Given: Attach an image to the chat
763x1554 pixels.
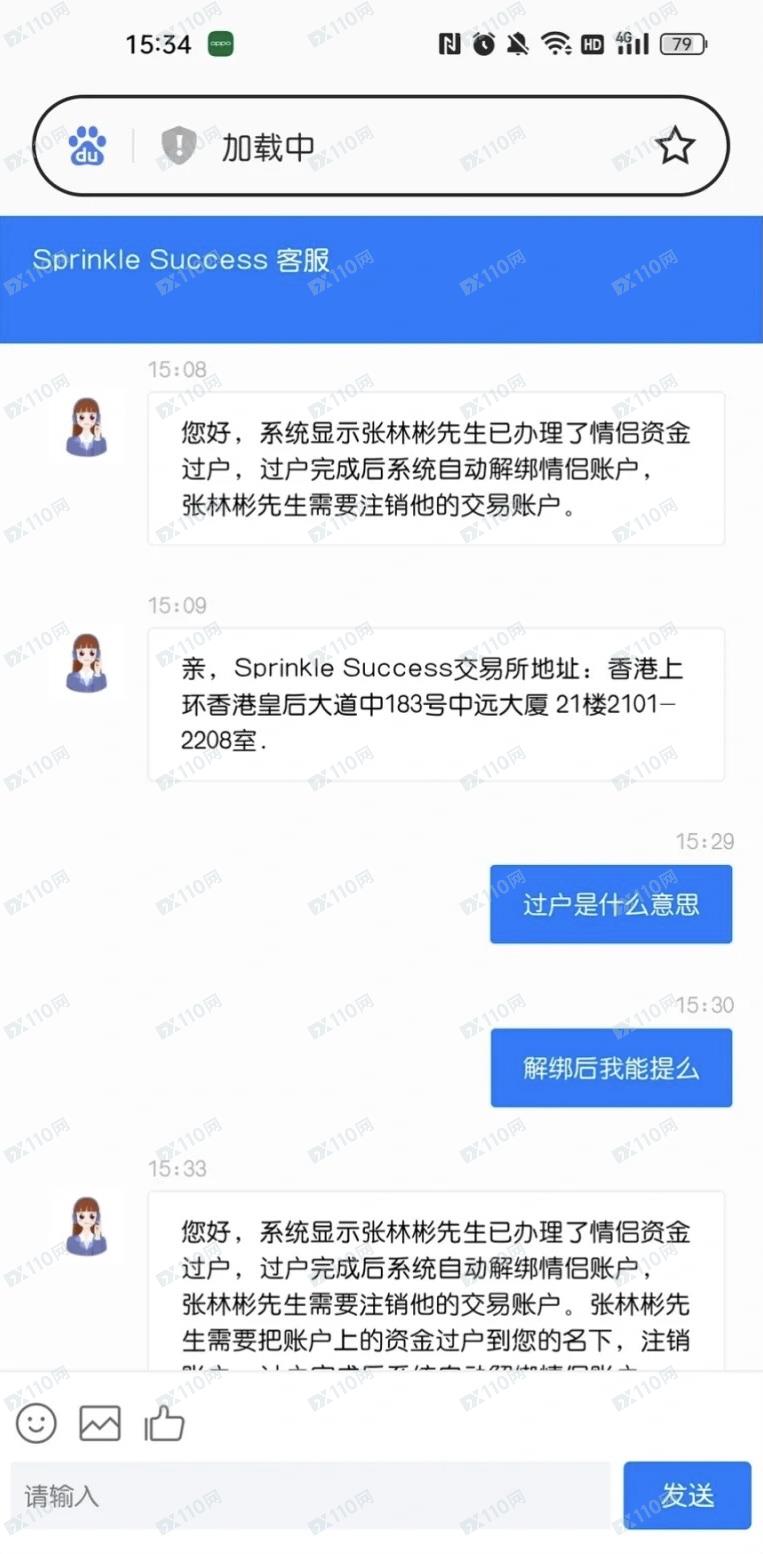Looking at the screenshot, I should point(100,1423).
